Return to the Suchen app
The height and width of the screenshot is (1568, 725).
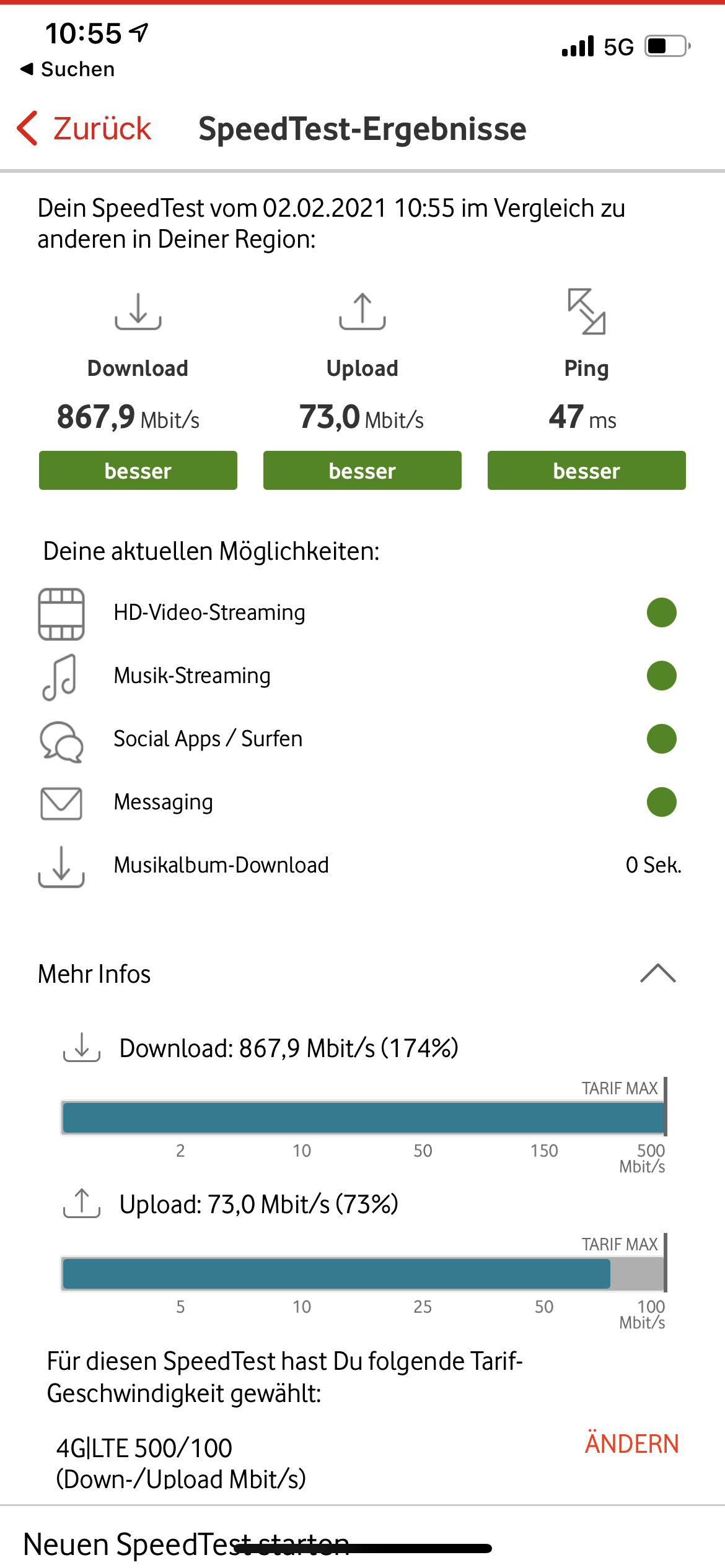click(x=68, y=69)
